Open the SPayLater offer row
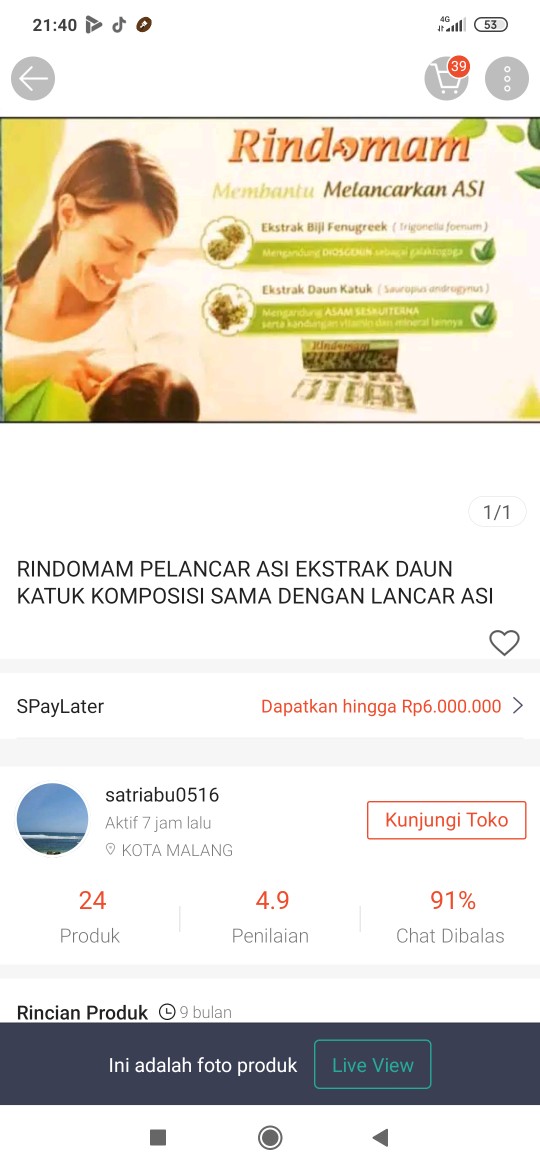The width and height of the screenshot is (540, 1170). click(x=270, y=706)
